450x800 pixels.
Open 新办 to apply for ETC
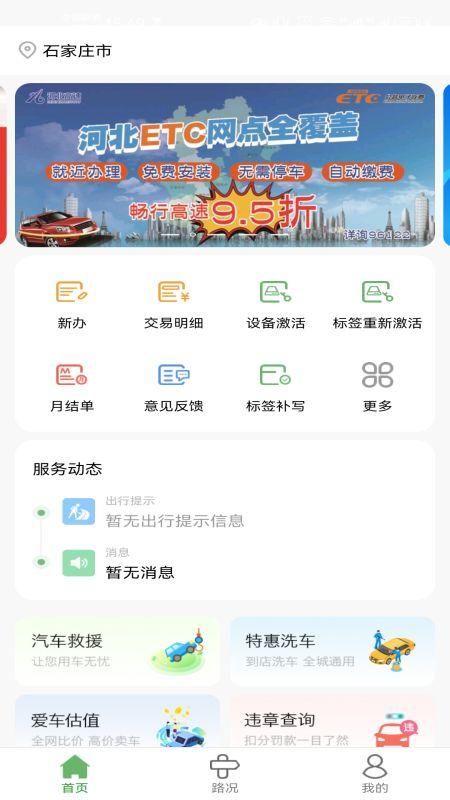click(71, 305)
